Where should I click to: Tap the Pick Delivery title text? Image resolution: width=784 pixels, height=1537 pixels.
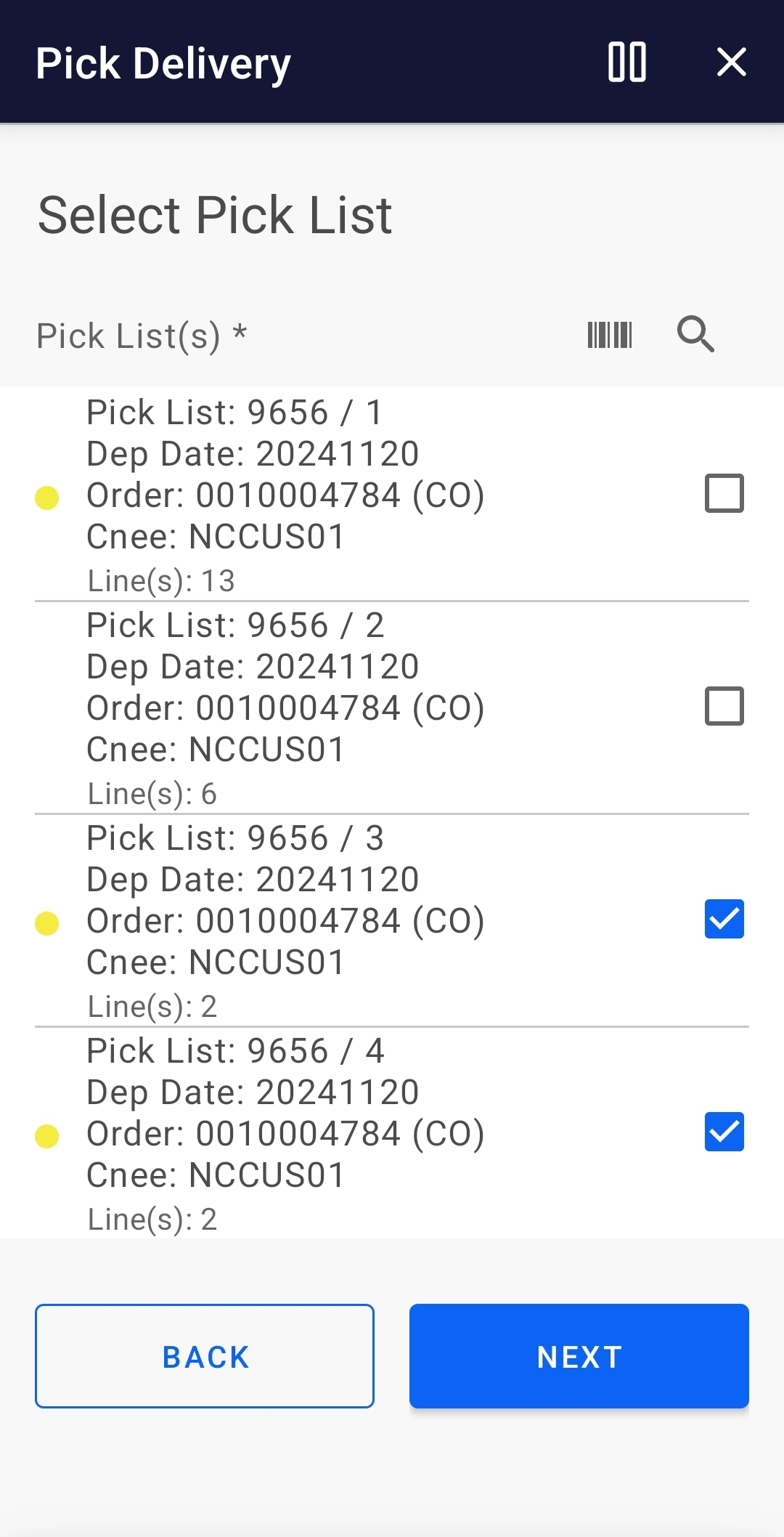[x=163, y=63]
